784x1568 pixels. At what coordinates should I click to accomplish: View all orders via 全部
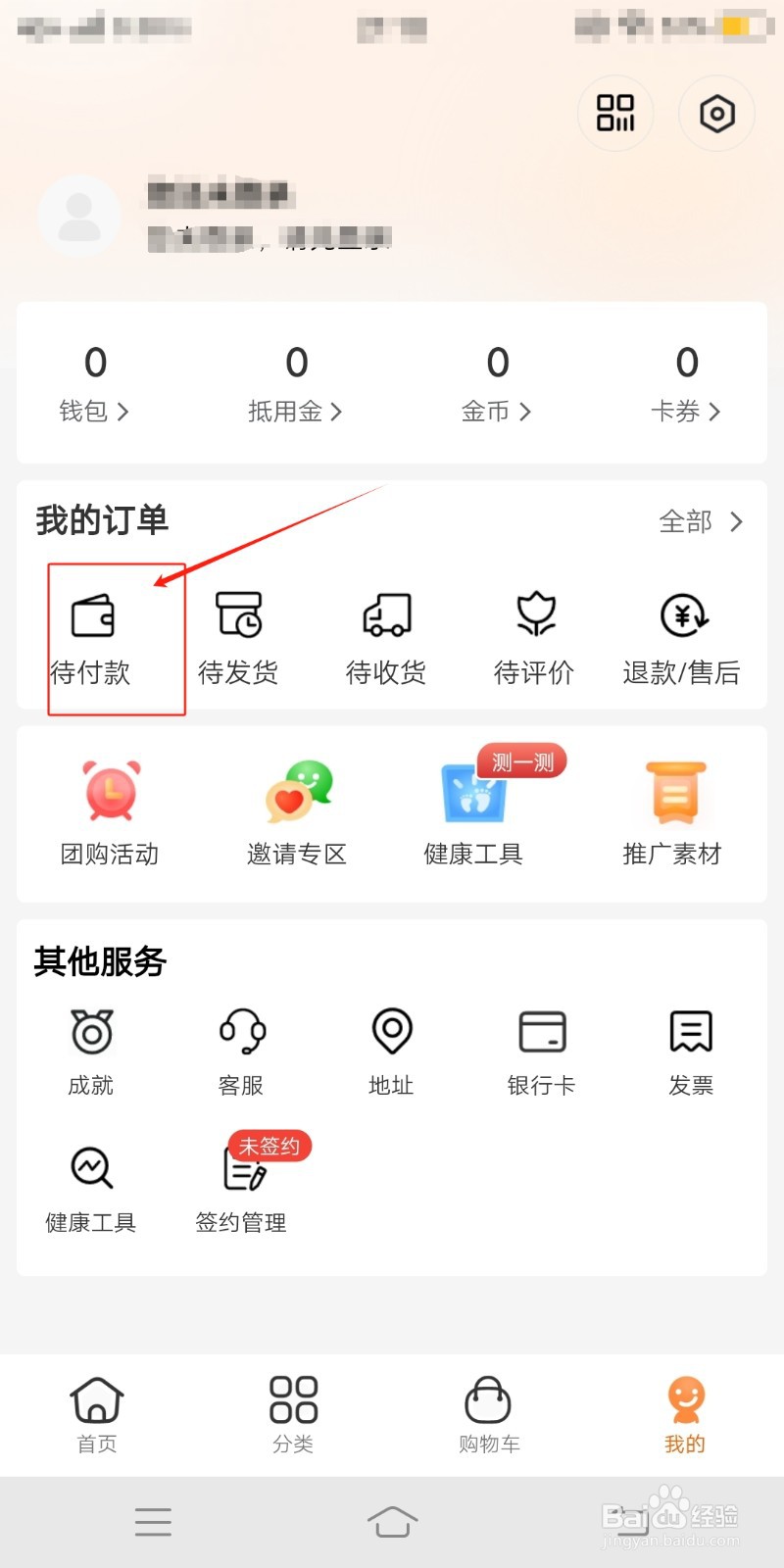(x=702, y=521)
